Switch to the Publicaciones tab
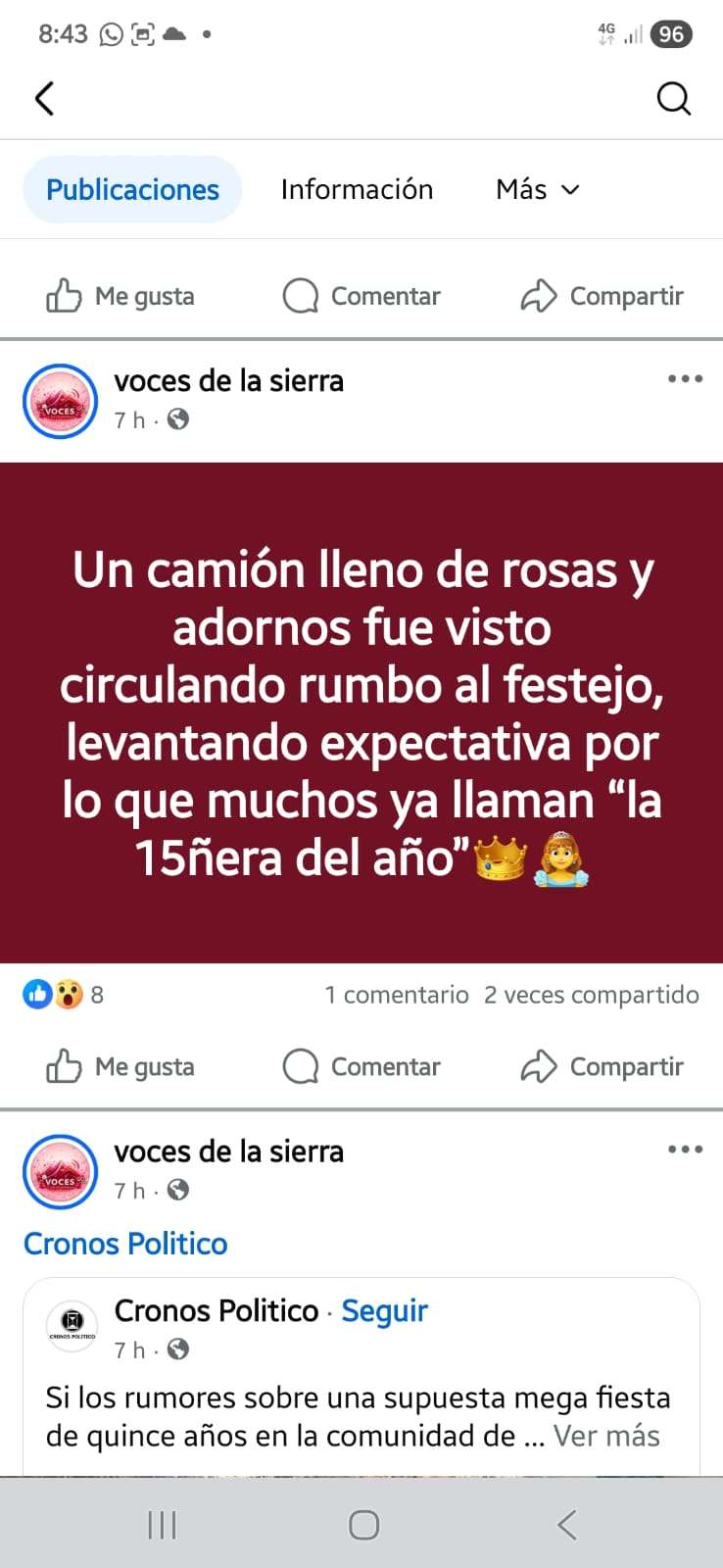Screen dimensions: 723x1568 tap(132, 189)
